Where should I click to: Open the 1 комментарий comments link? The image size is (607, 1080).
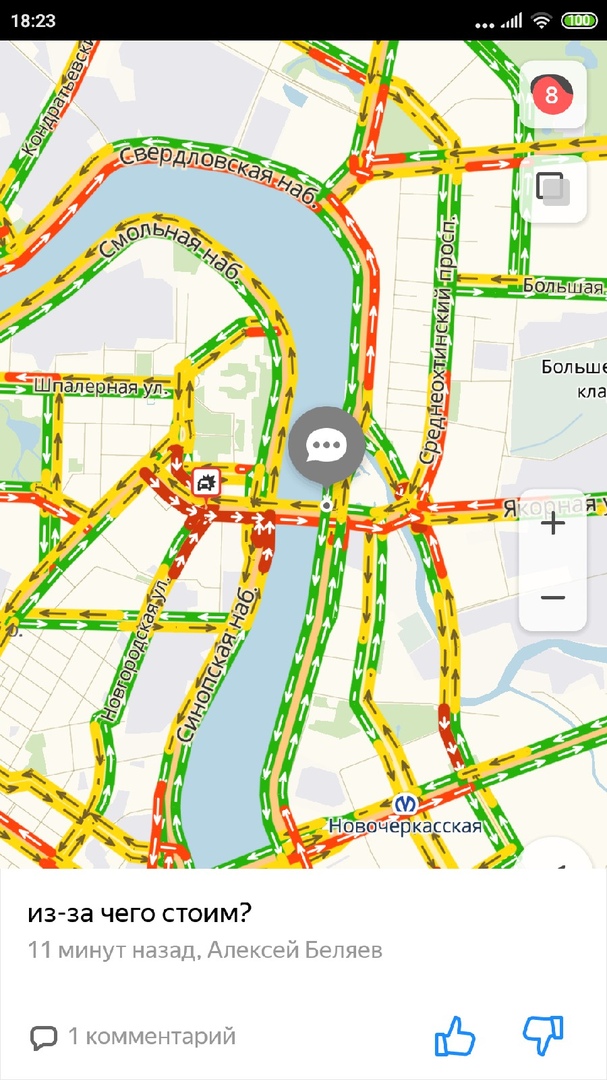[133, 1037]
